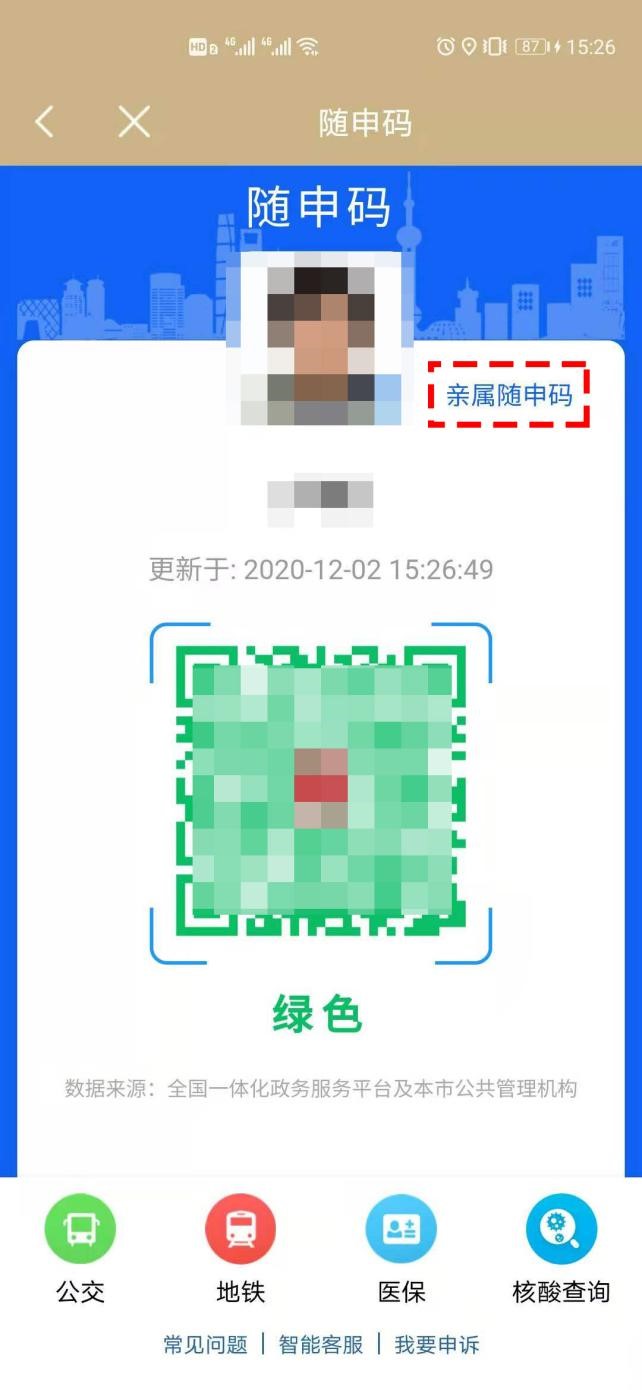Contact 智能客服 support
This screenshot has height=1390, width=642.
321,1345
